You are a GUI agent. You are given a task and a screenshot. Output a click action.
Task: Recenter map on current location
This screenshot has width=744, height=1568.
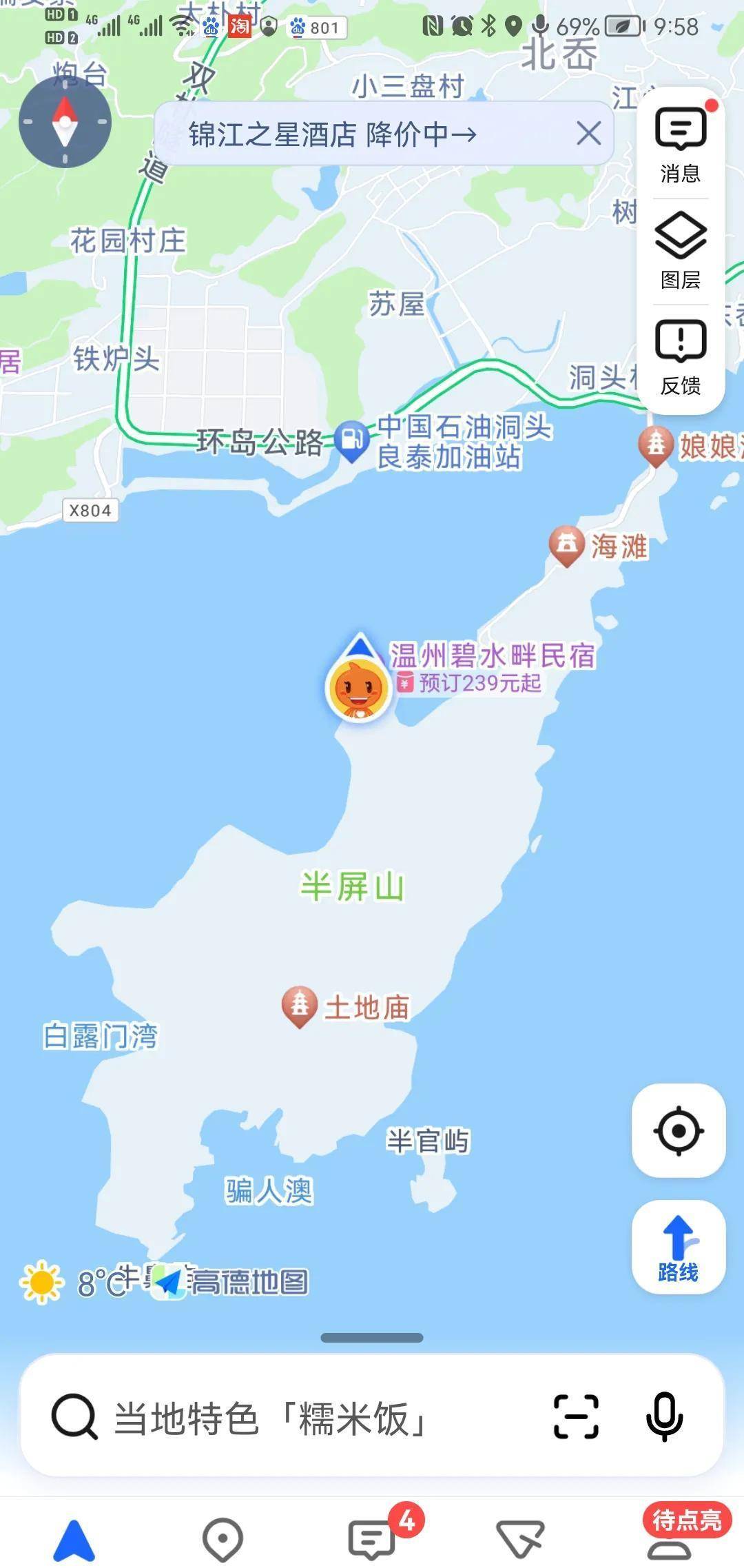[679, 1131]
